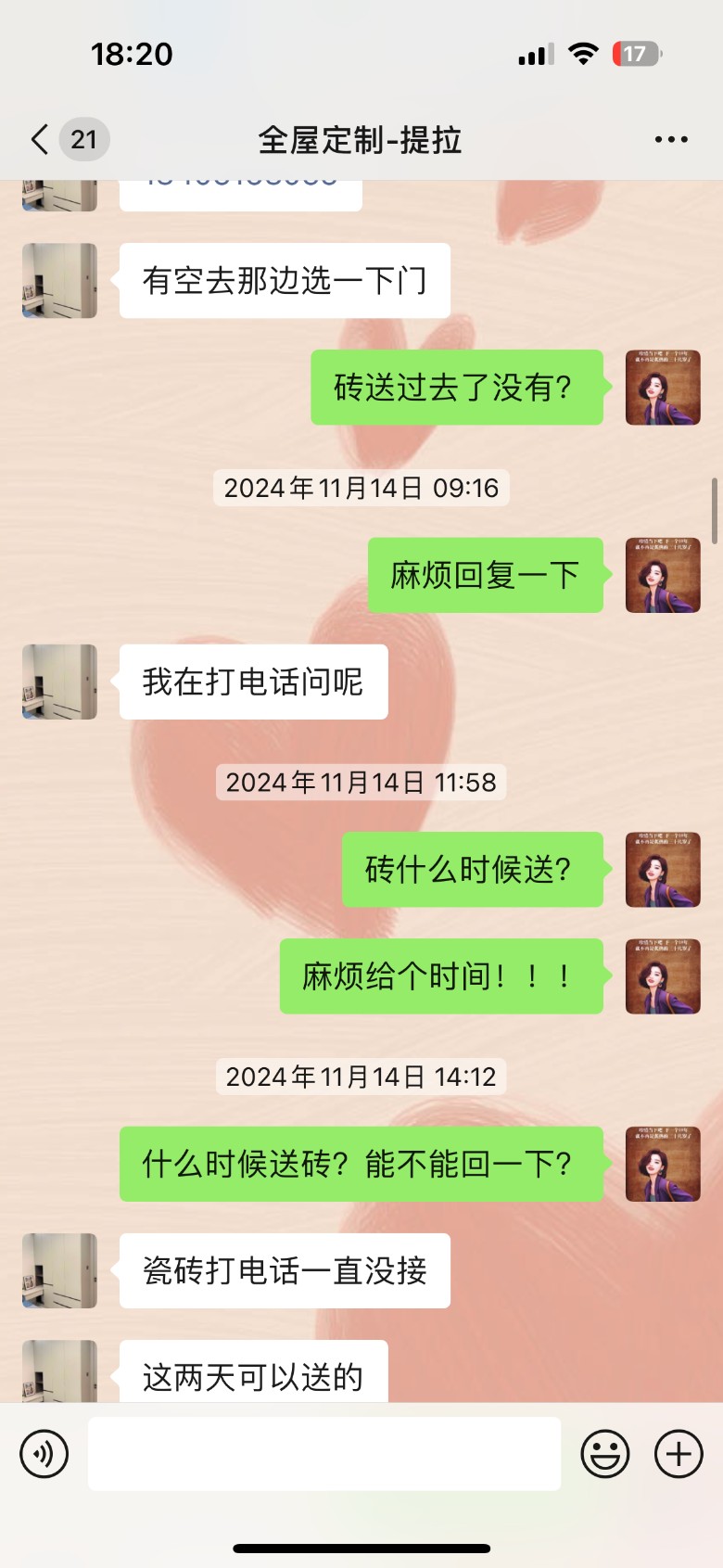
Task: Tap the message text field
Action: coord(324,1454)
